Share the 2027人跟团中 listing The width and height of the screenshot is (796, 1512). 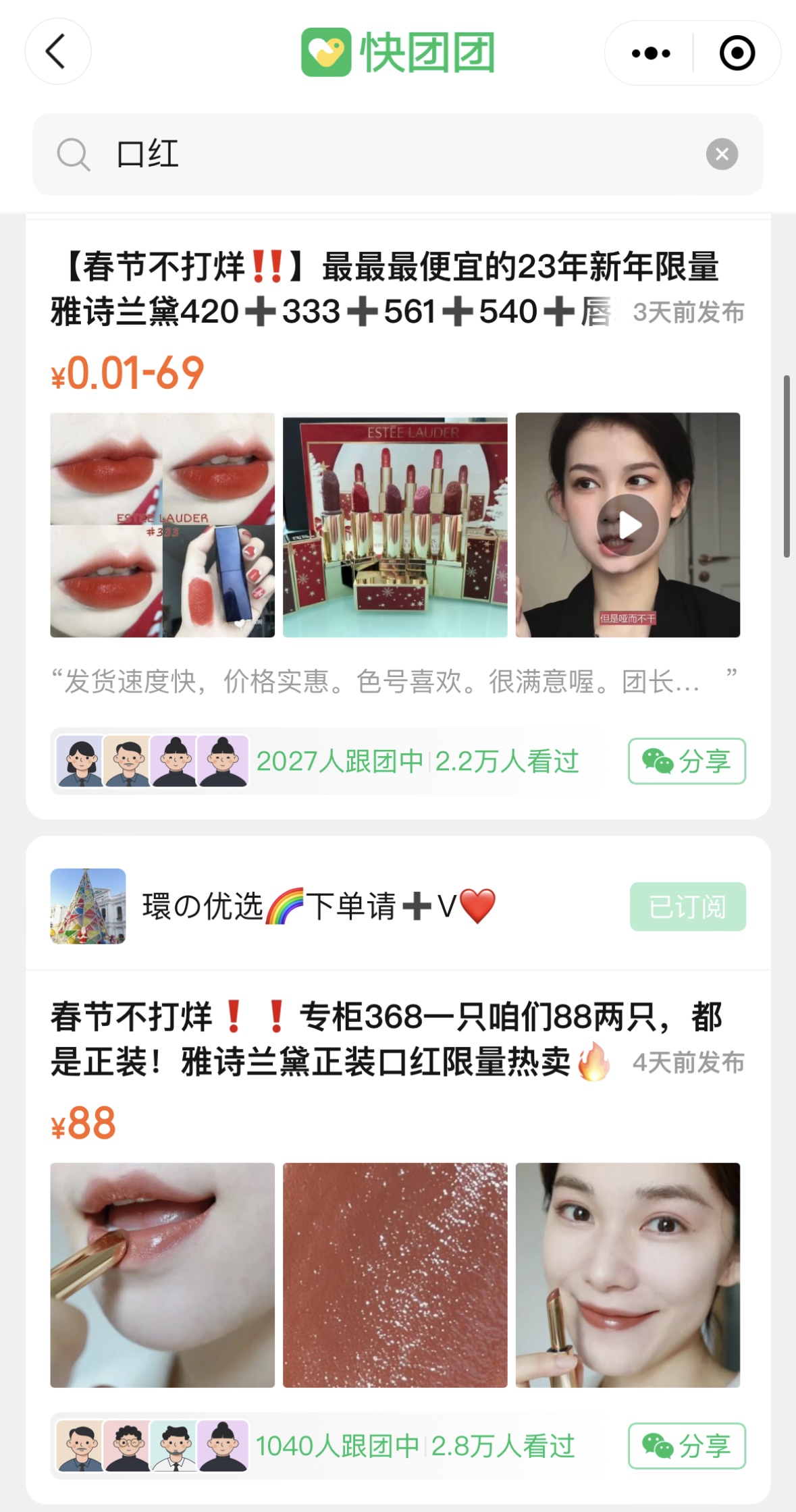[687, 761]
